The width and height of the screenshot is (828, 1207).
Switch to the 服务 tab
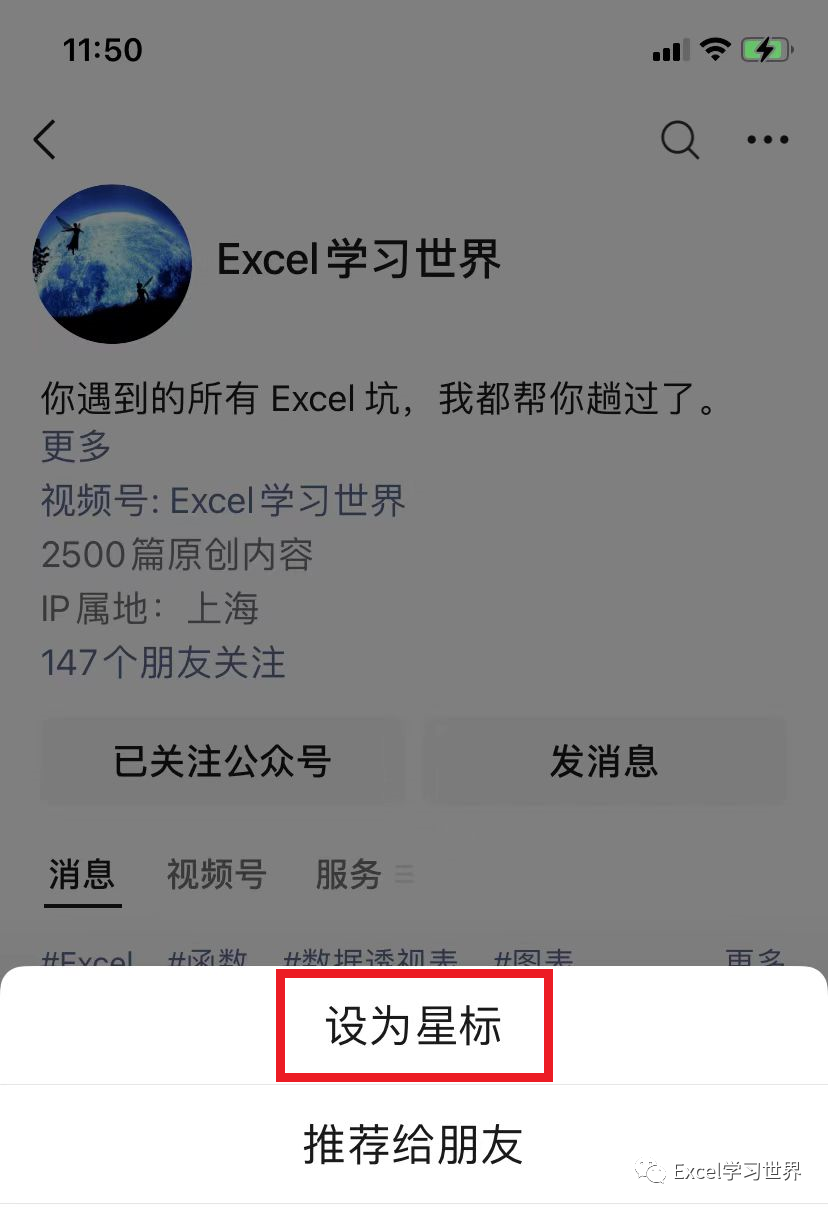click(x=350, y=874)
